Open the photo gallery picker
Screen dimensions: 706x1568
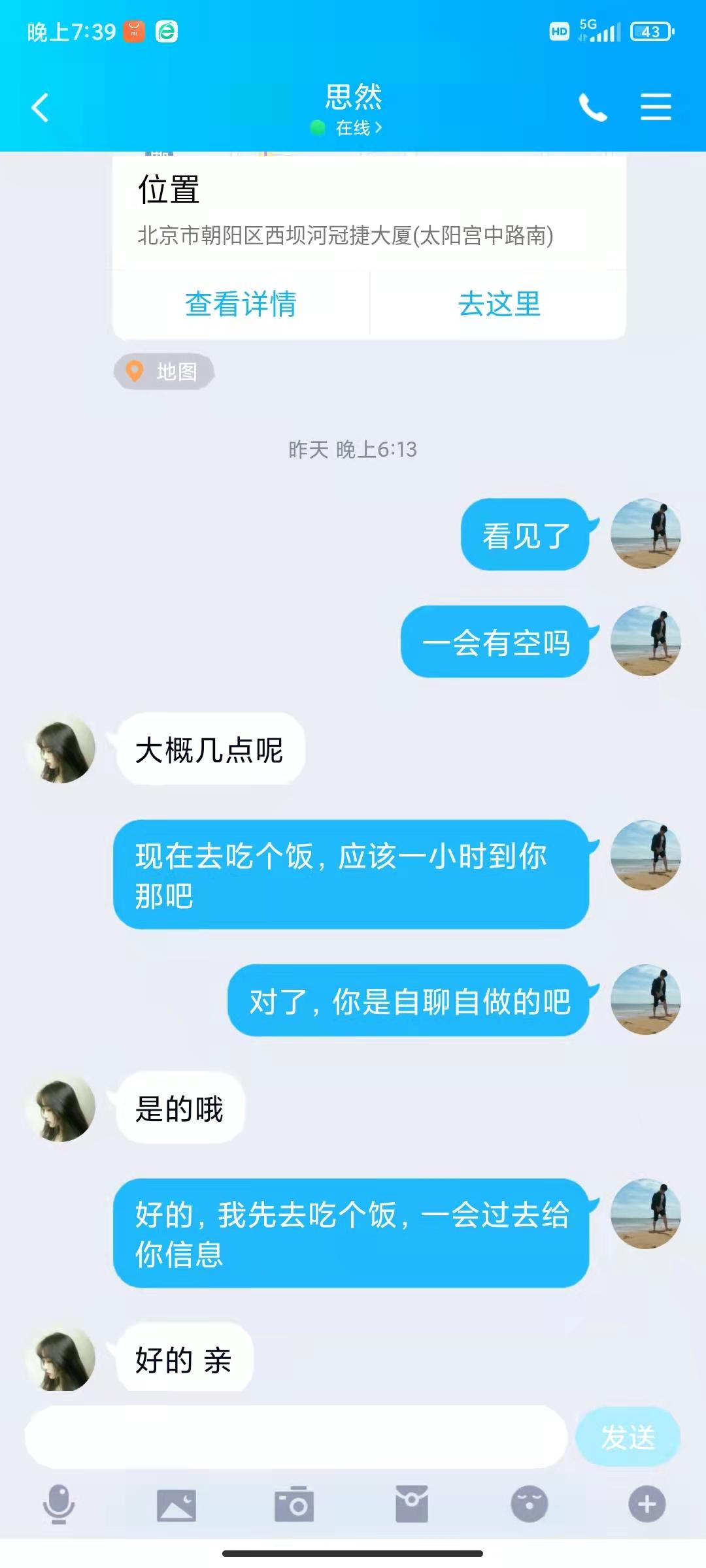(176, 1505)
